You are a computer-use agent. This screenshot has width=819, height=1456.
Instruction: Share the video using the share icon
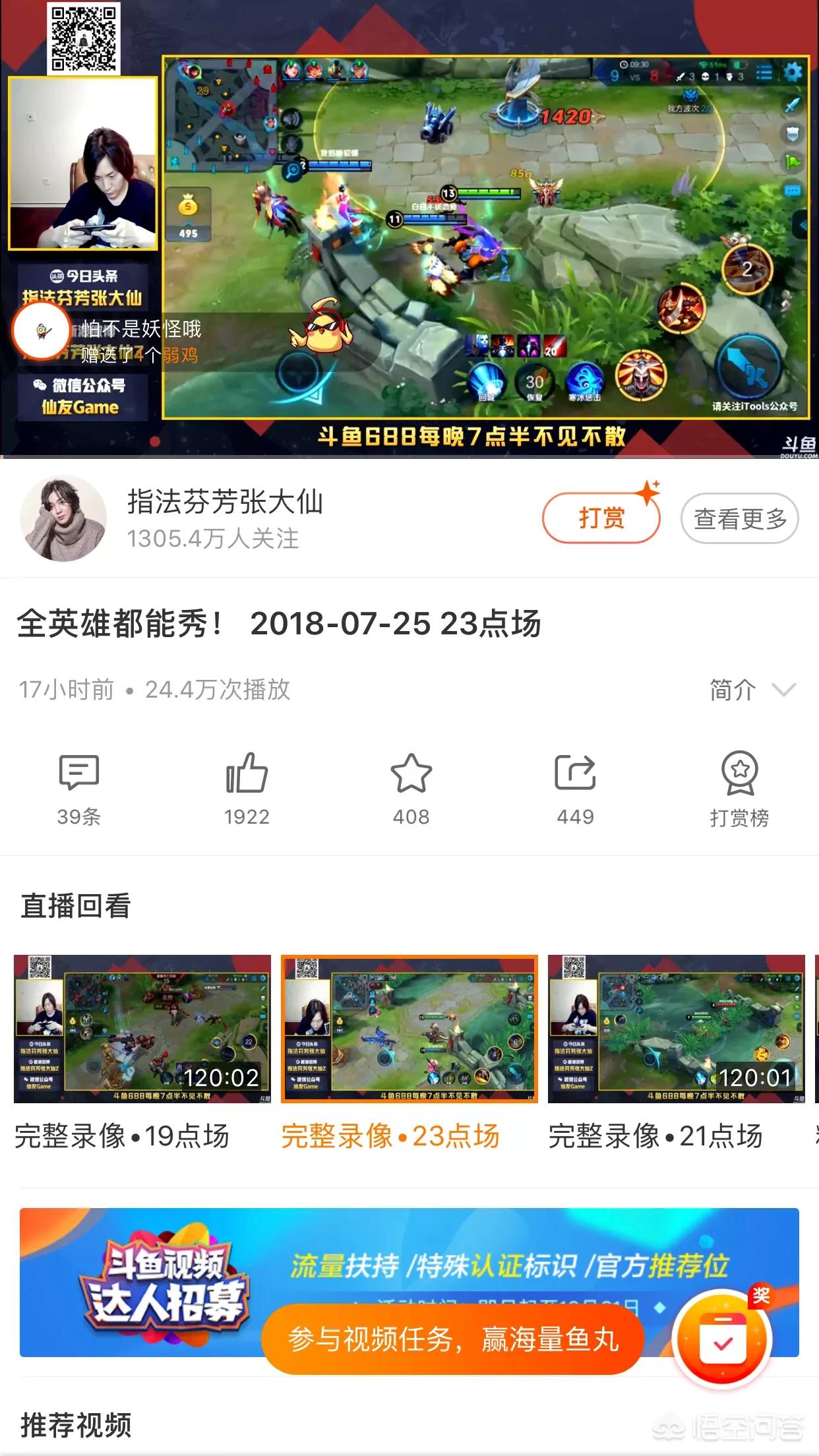[x=575, y=772]
